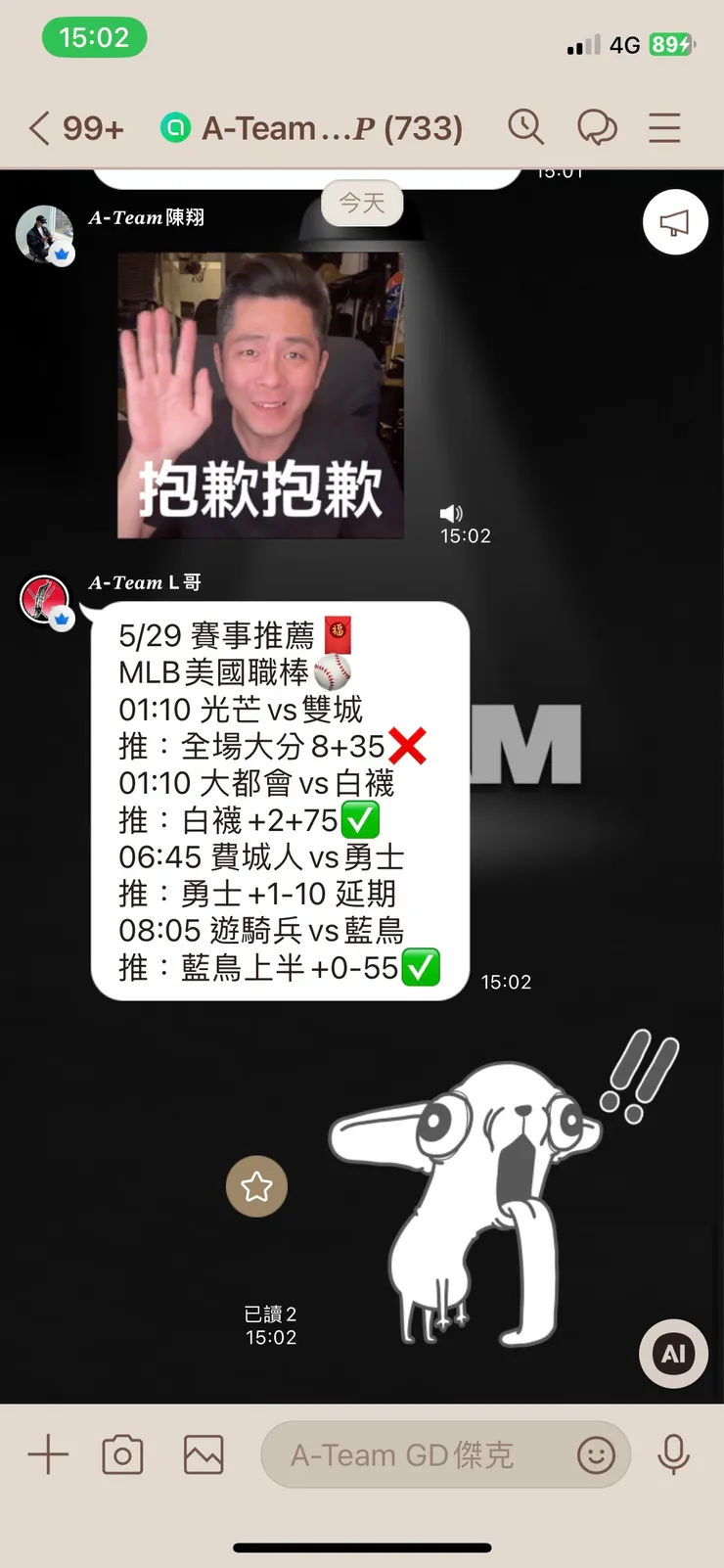This screenshot has height=1568, width=724.
Task: Open the new chat bubble icon
Action: pyautogui.click(x=598, y=127)
